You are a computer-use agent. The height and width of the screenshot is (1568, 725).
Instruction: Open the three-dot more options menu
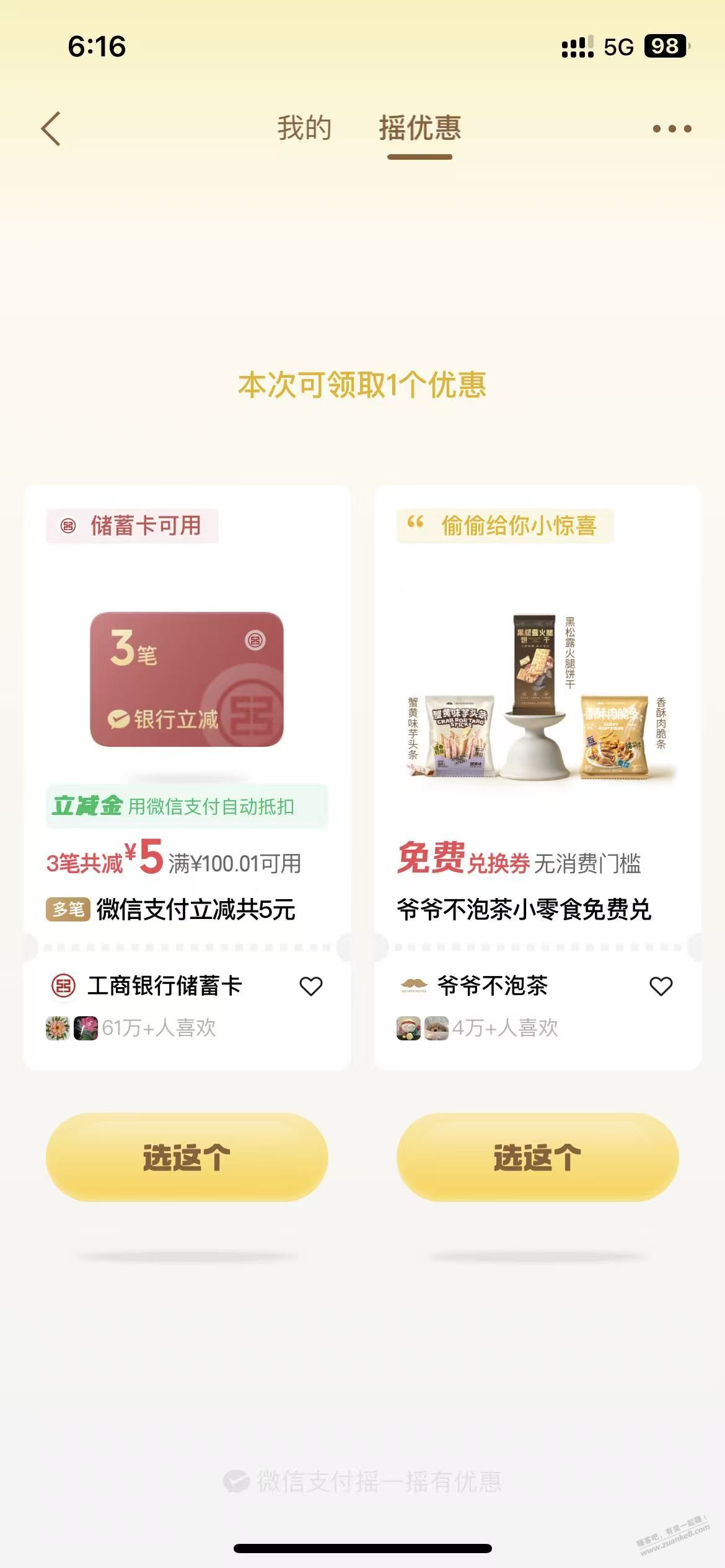click(x=671, y=128)
